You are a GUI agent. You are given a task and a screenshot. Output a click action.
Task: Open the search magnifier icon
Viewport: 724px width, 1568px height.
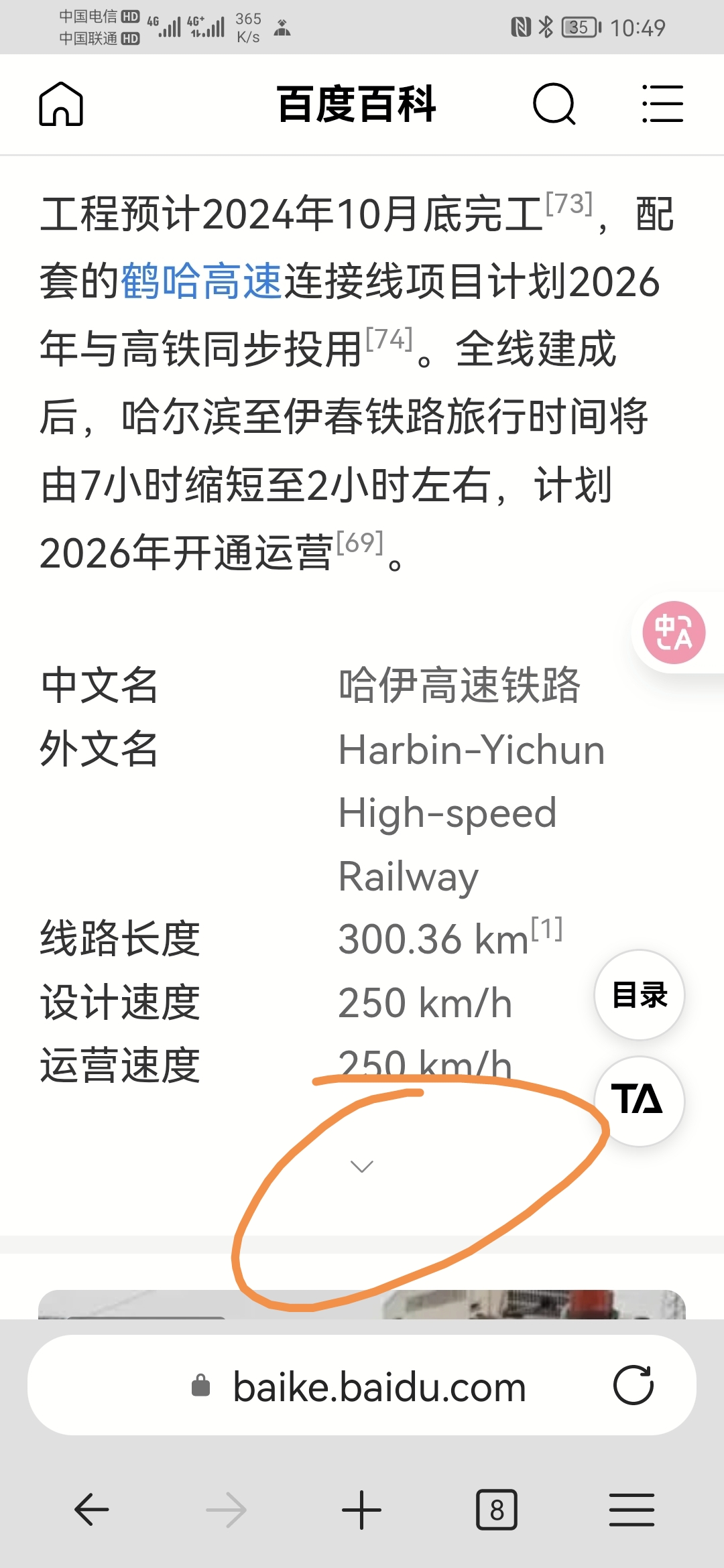tap(554, 104)
